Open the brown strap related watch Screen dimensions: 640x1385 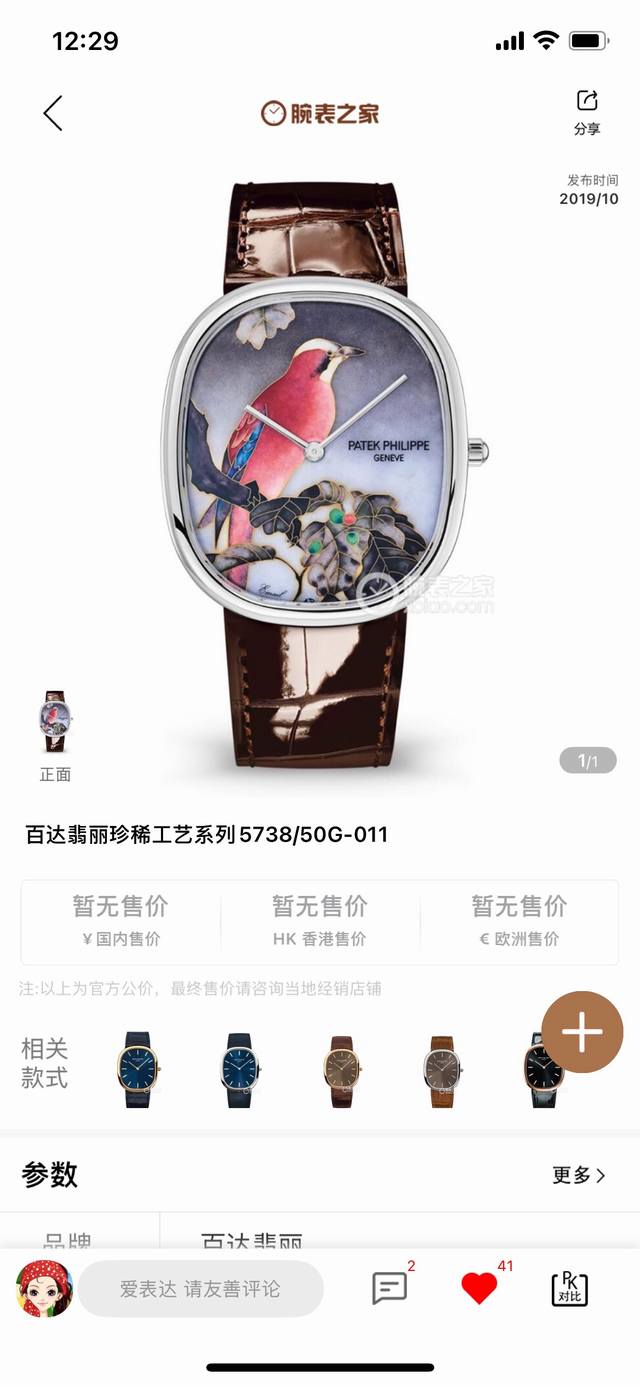pyautogui.click(x=340, y=1069)
